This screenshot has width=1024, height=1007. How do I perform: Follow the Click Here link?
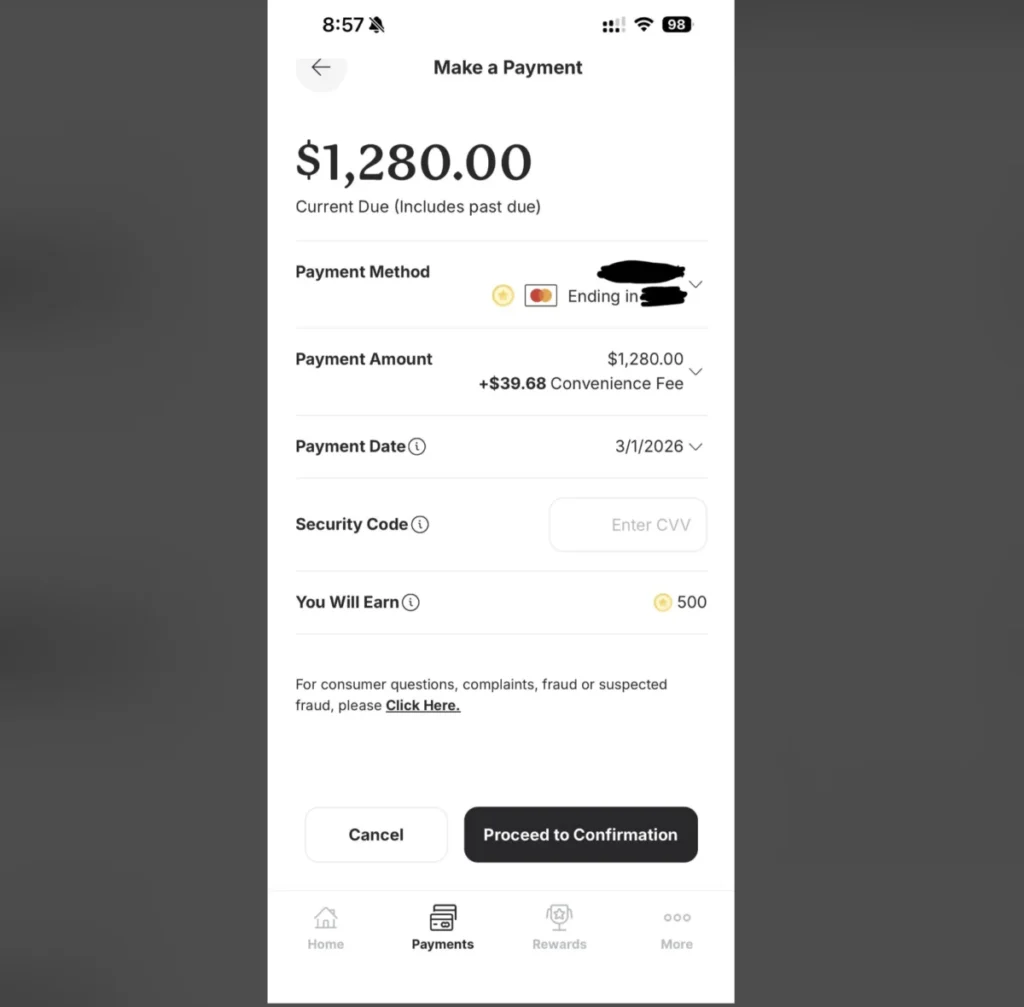pos(423,706)
